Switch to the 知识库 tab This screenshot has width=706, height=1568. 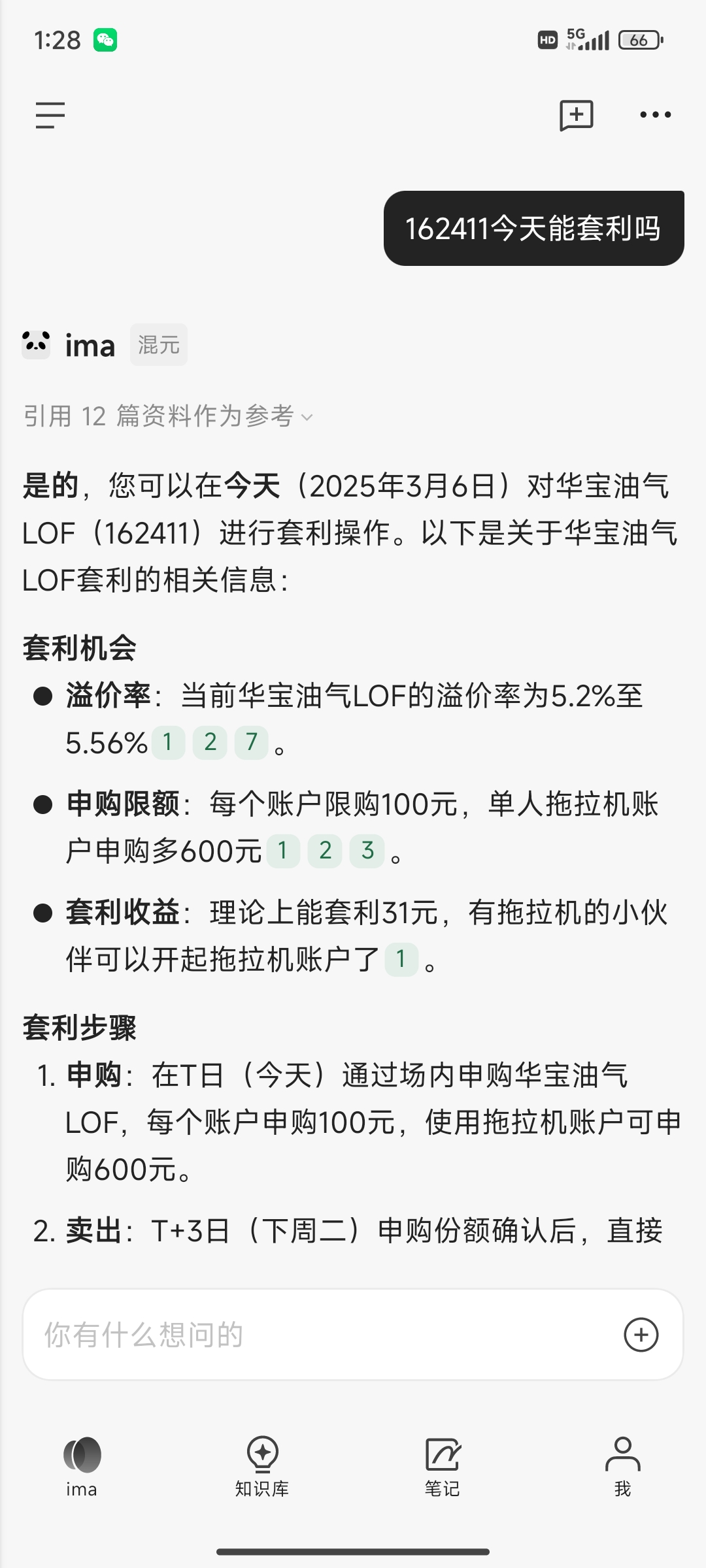click(262, 1466)
